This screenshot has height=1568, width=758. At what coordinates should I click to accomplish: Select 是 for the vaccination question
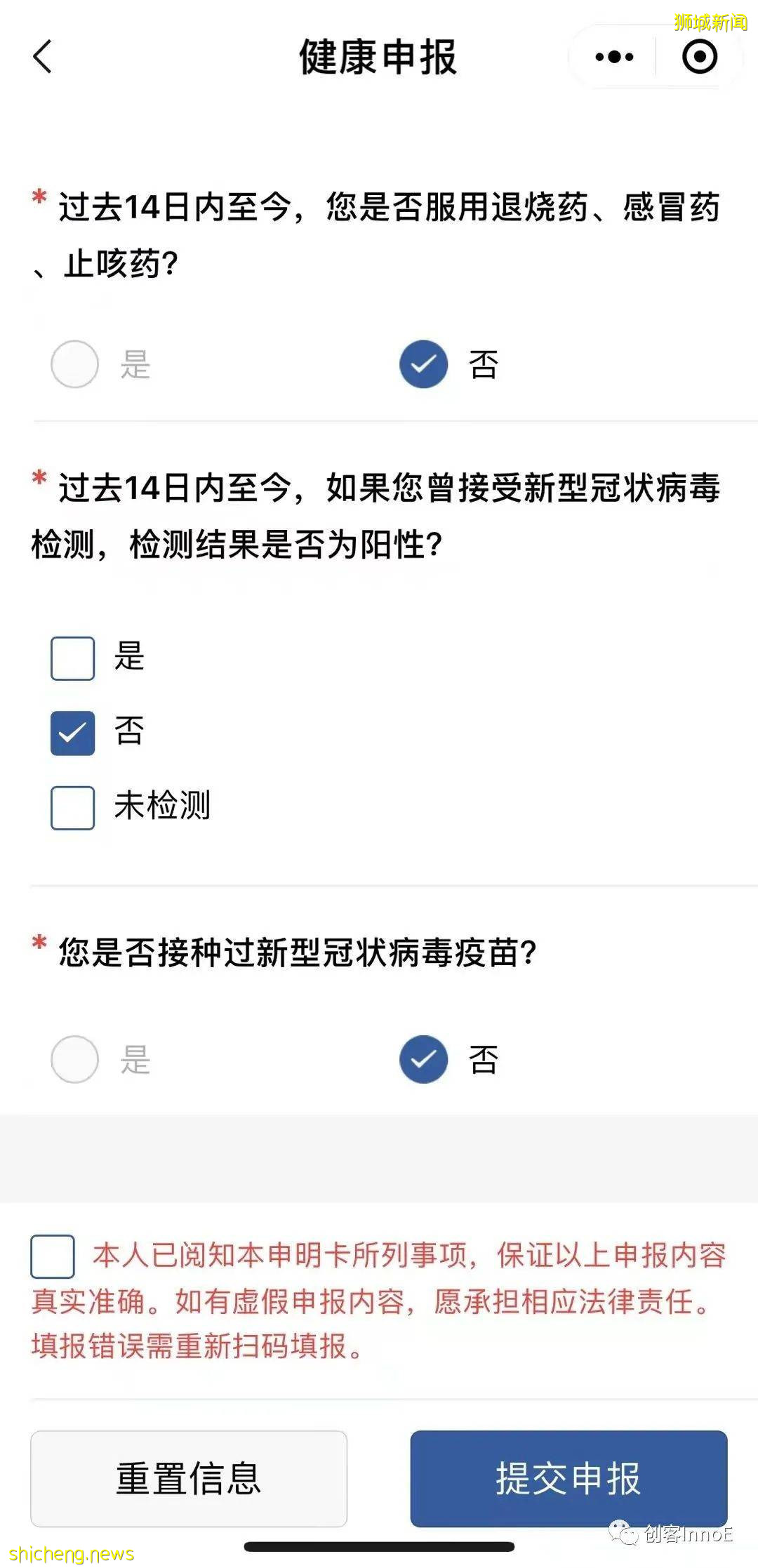point(73,1060)
